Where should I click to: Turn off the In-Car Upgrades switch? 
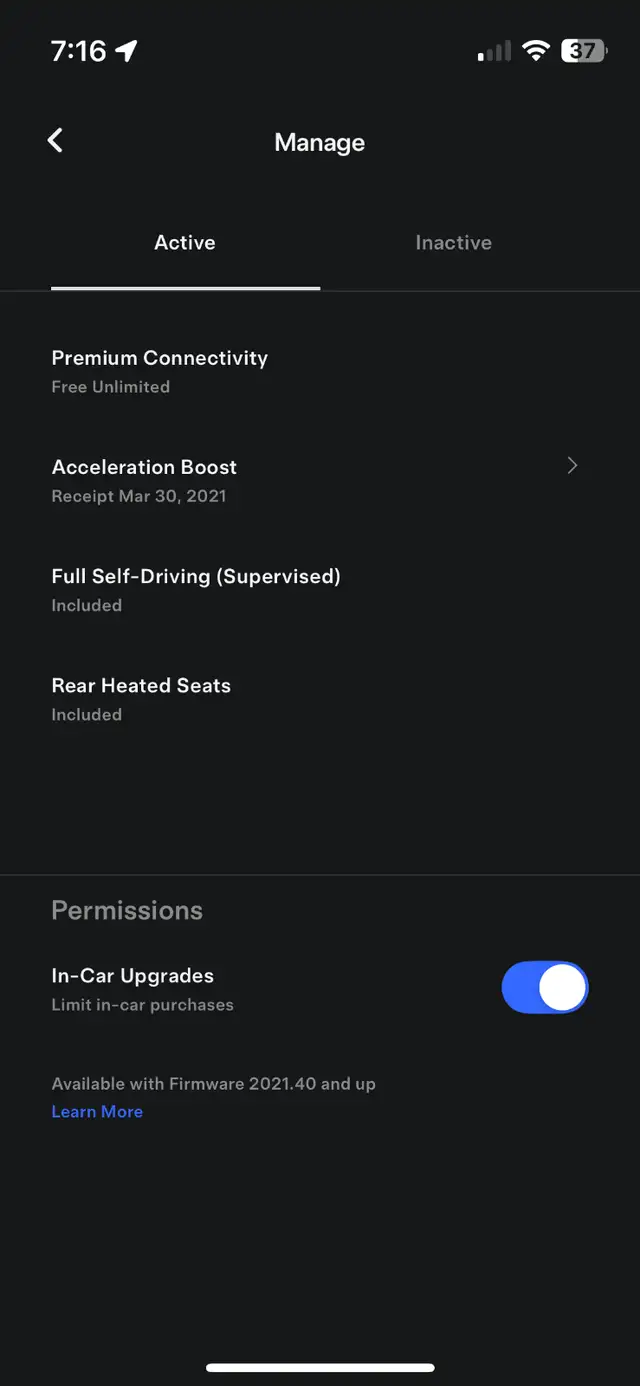click(545, 988)
